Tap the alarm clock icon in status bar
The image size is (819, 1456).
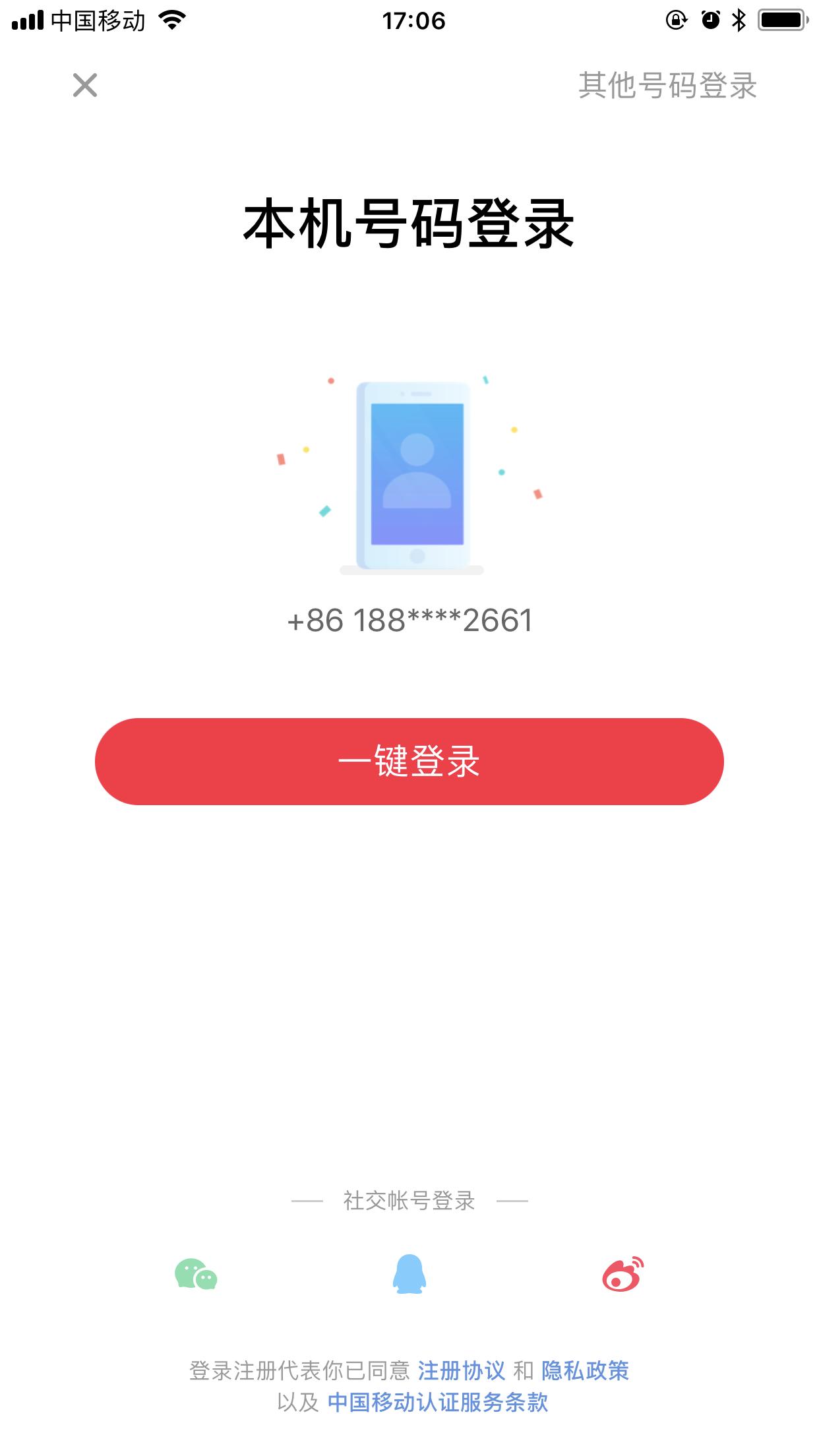click(709, 20)
